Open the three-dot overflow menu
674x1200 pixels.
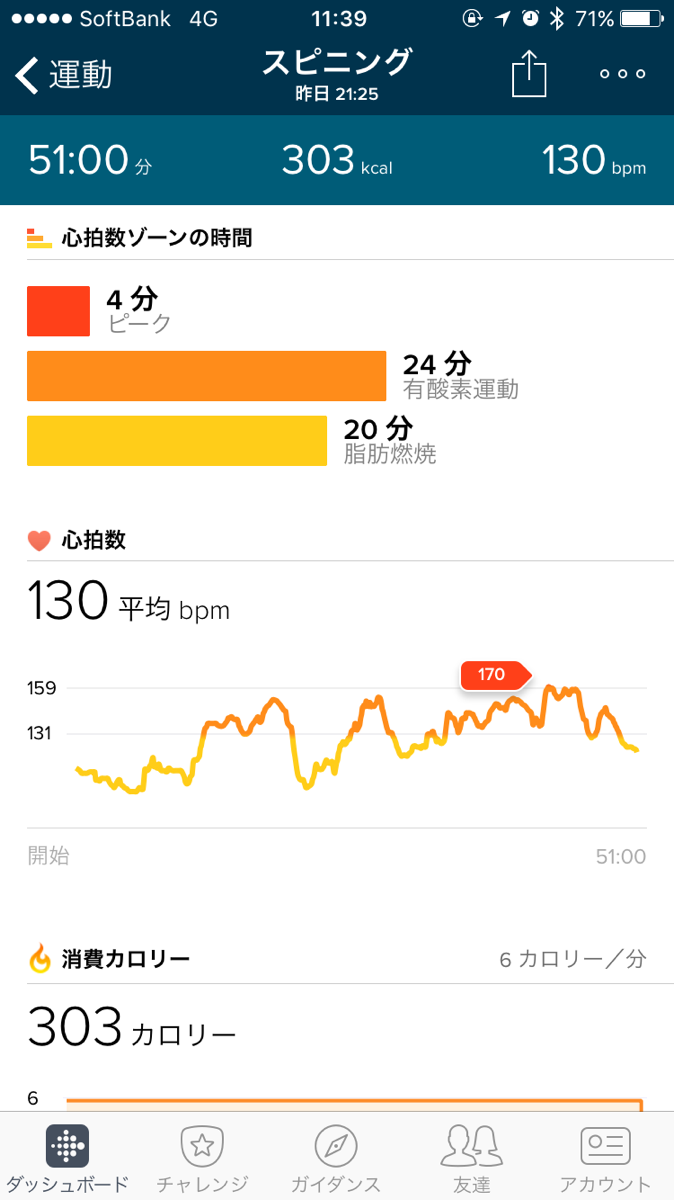(622, 75)
